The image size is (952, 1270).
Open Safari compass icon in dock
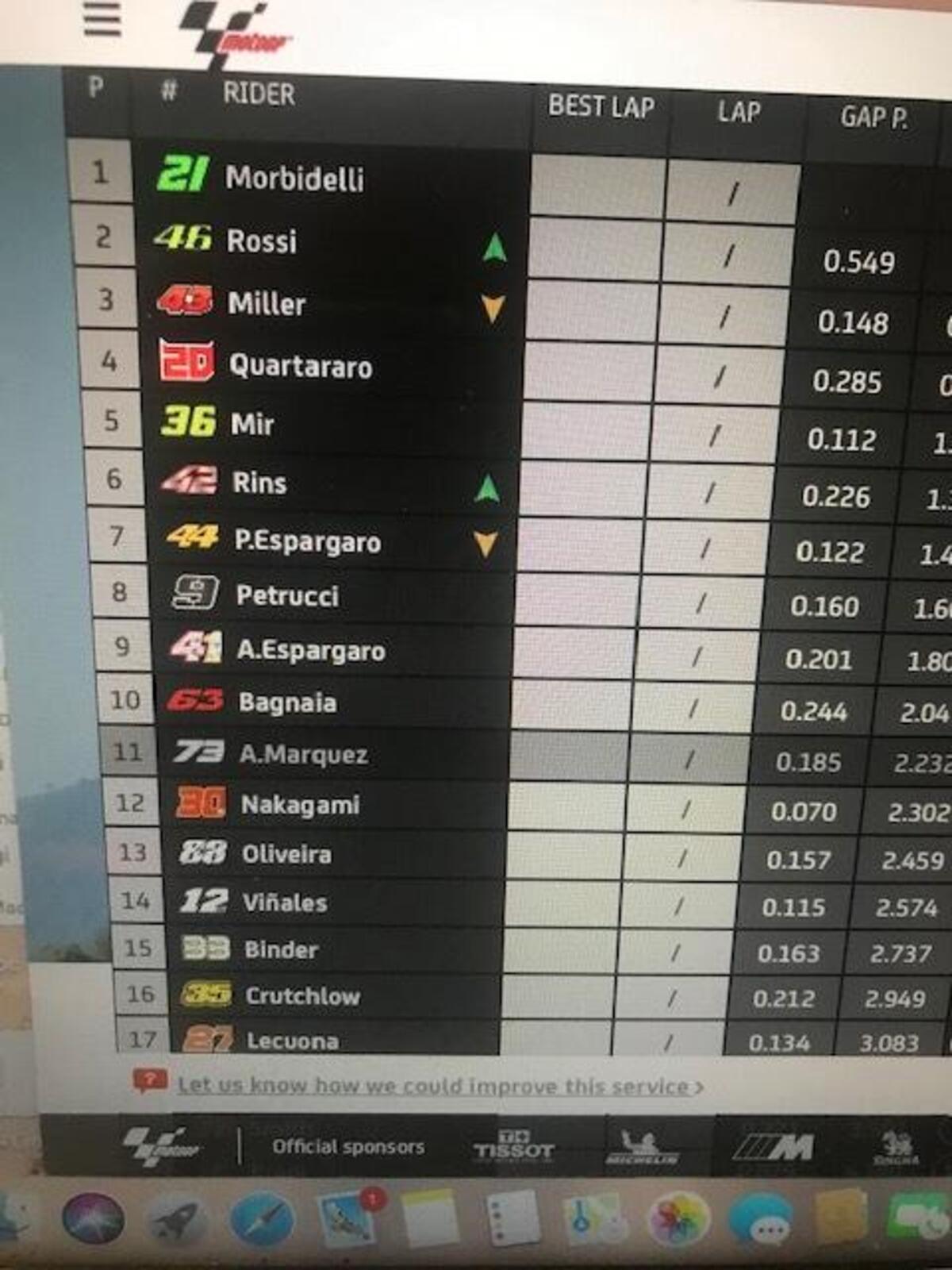coord(263,1220)
